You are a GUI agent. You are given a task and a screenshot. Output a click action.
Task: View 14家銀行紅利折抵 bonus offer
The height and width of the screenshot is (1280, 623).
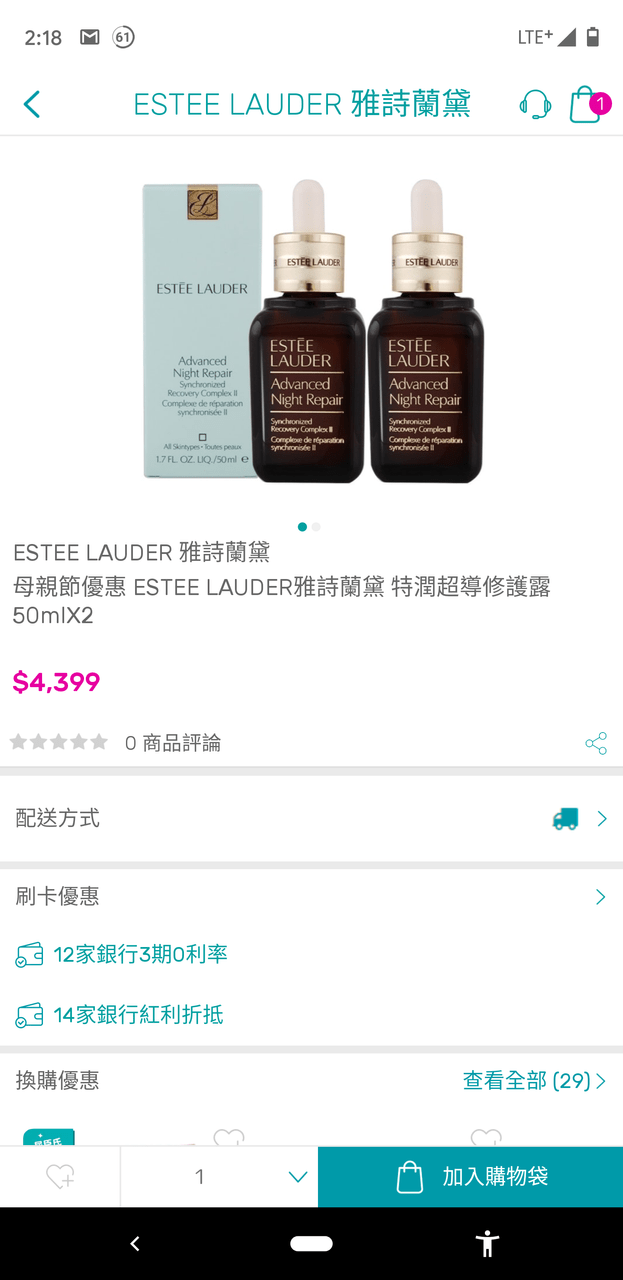point(138,1015)
